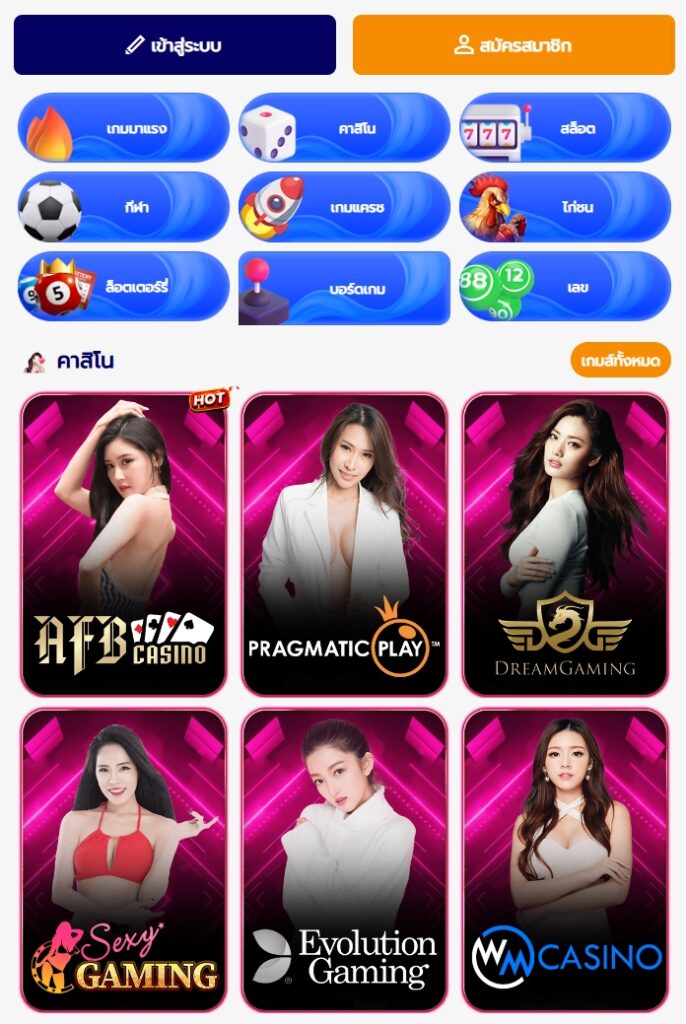Tap the เข้าสู่ระบบ login button
The width and height of the screenshot is (686, 1024).
(x=174, y=45)
